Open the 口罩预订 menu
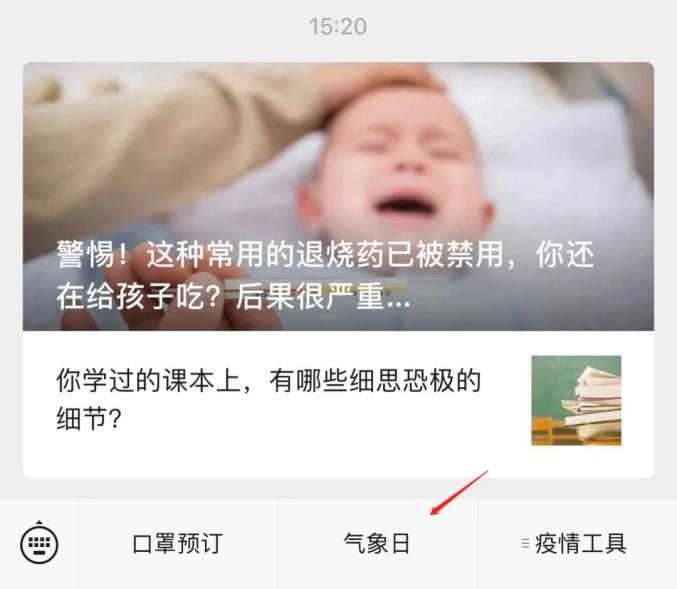 pyautogui.click(x=177, y=544)
